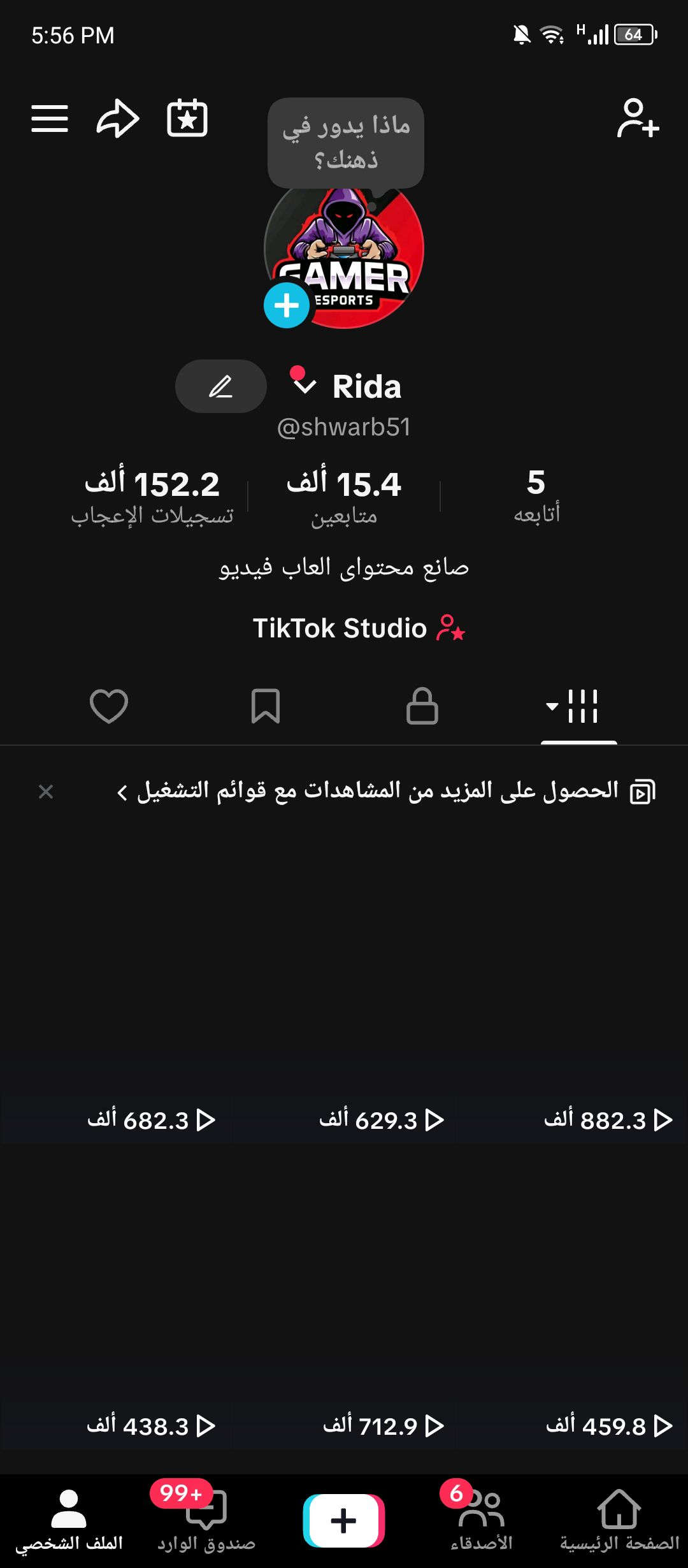Add a story with the blue plus badge
This screenshot has height=1568, width=688.
(287, 305)
